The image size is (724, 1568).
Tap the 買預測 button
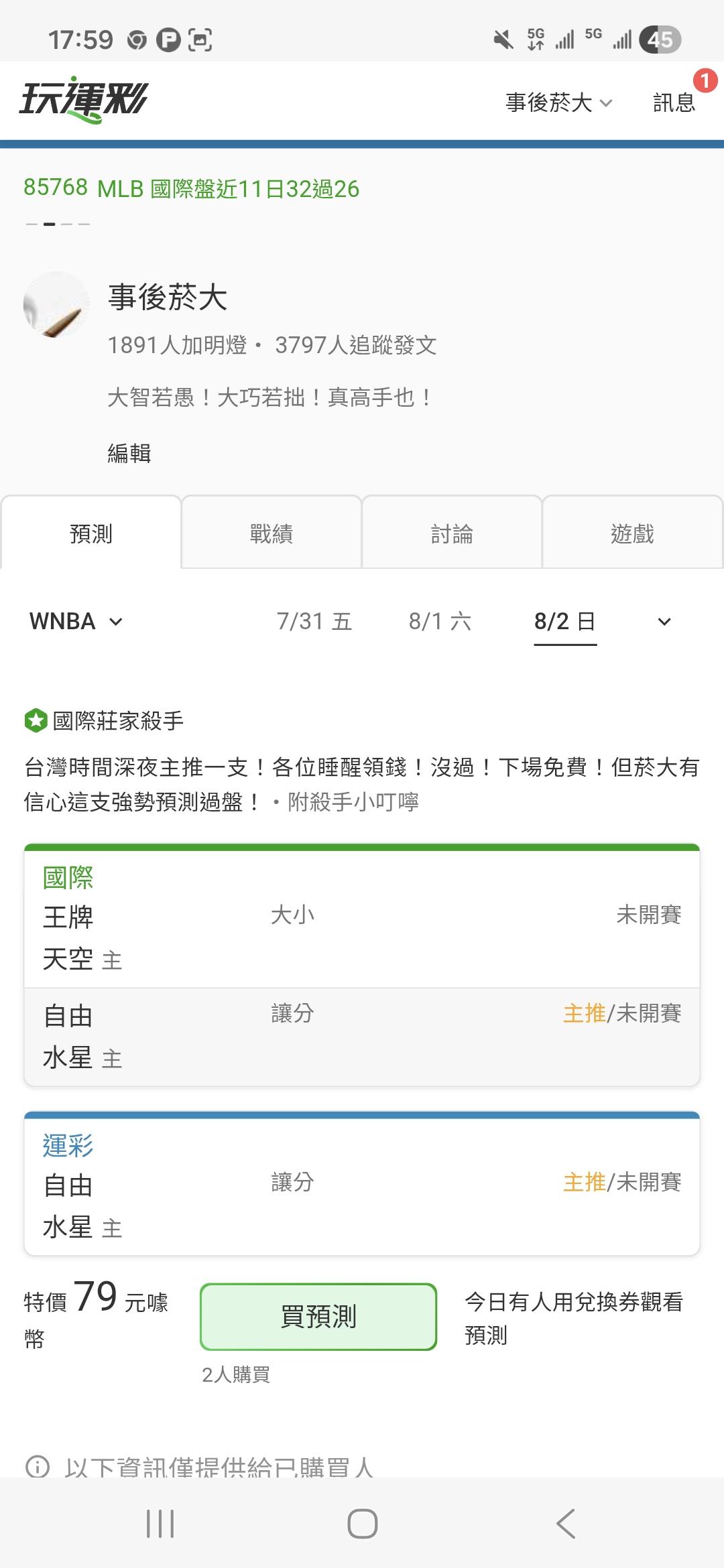pos(318,1317)
